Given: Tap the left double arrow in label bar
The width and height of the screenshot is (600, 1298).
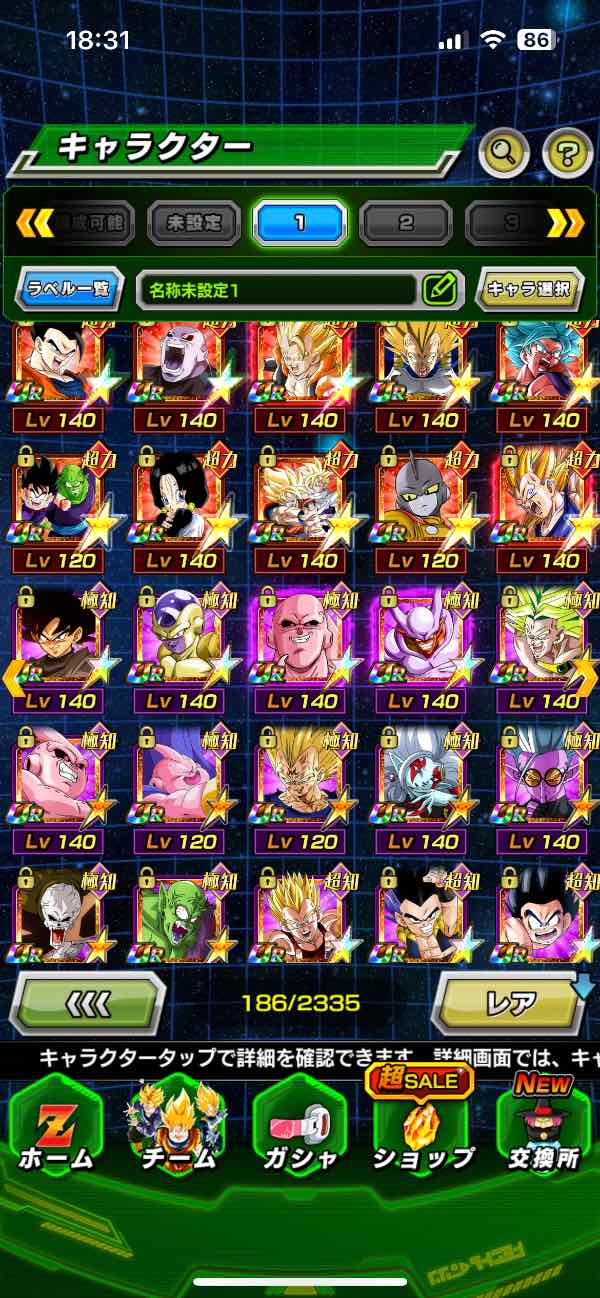Looking at the screenshot, I should pyautogui.click(x=35, y=223).
